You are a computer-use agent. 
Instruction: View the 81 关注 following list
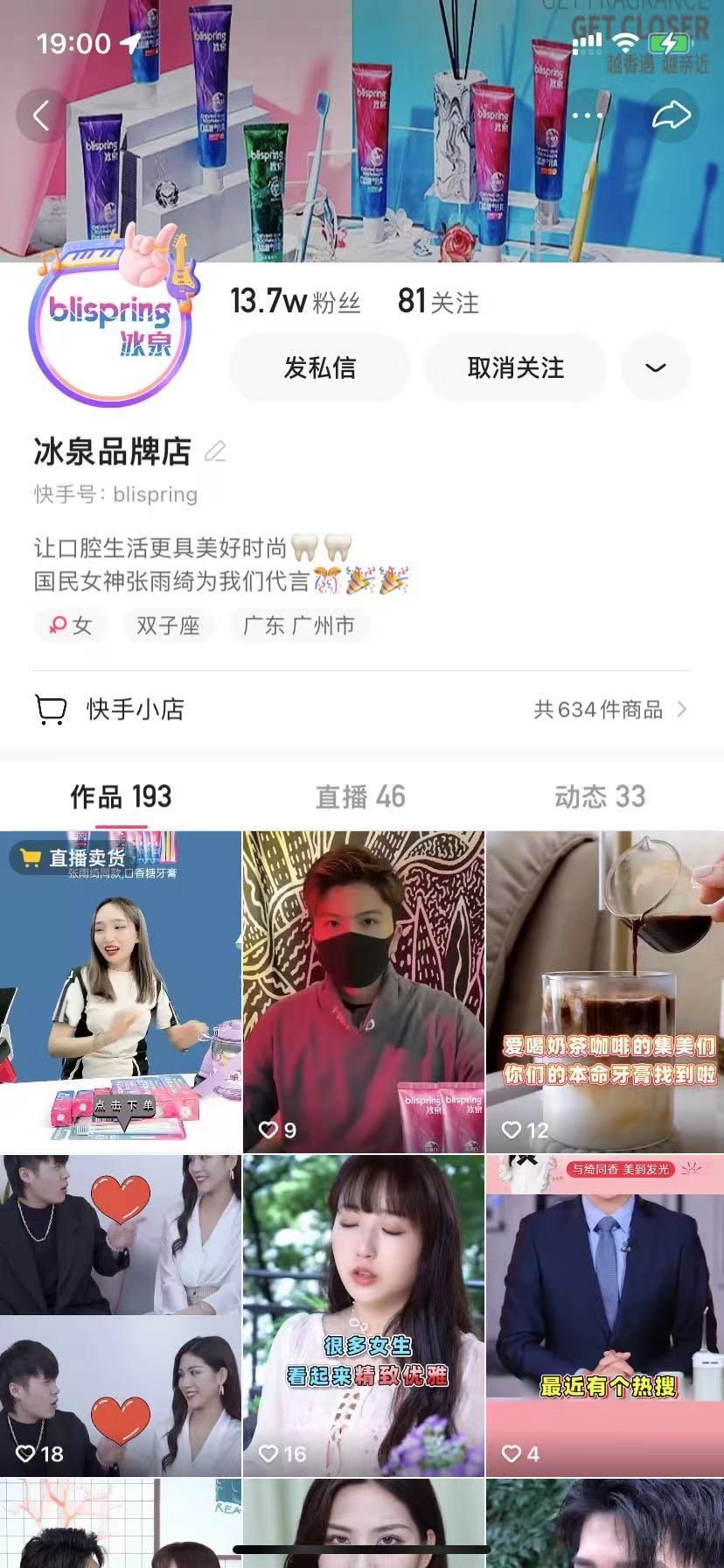click(438, 302)
